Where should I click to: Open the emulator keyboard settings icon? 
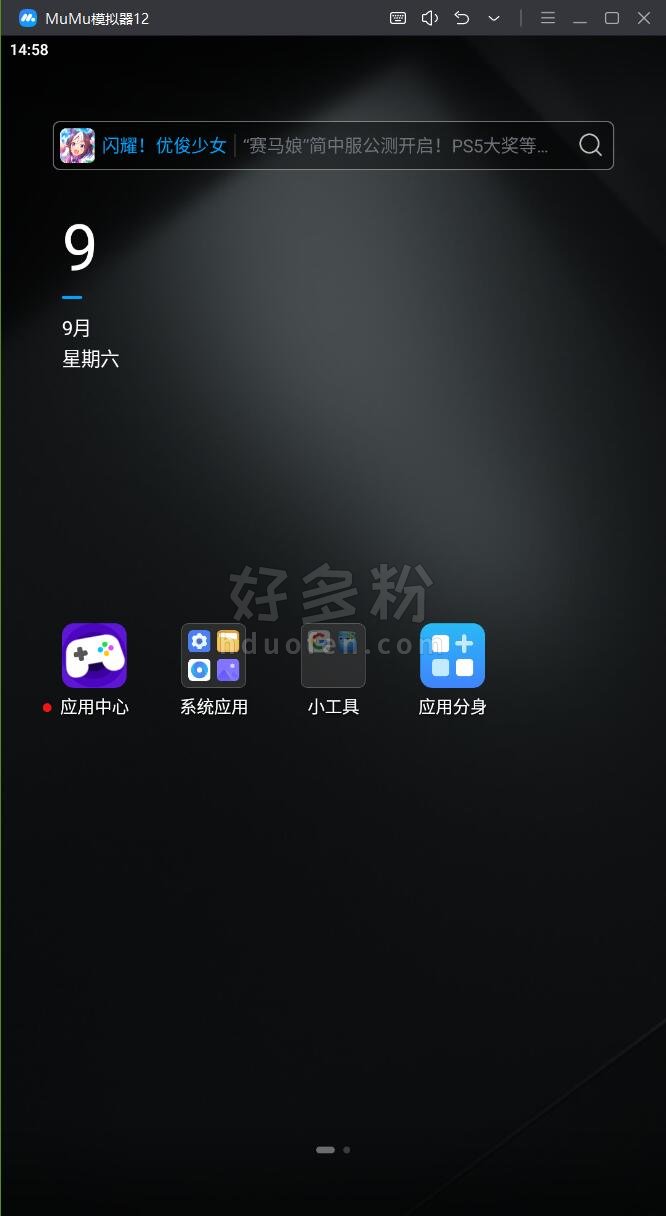coord(398,18)
